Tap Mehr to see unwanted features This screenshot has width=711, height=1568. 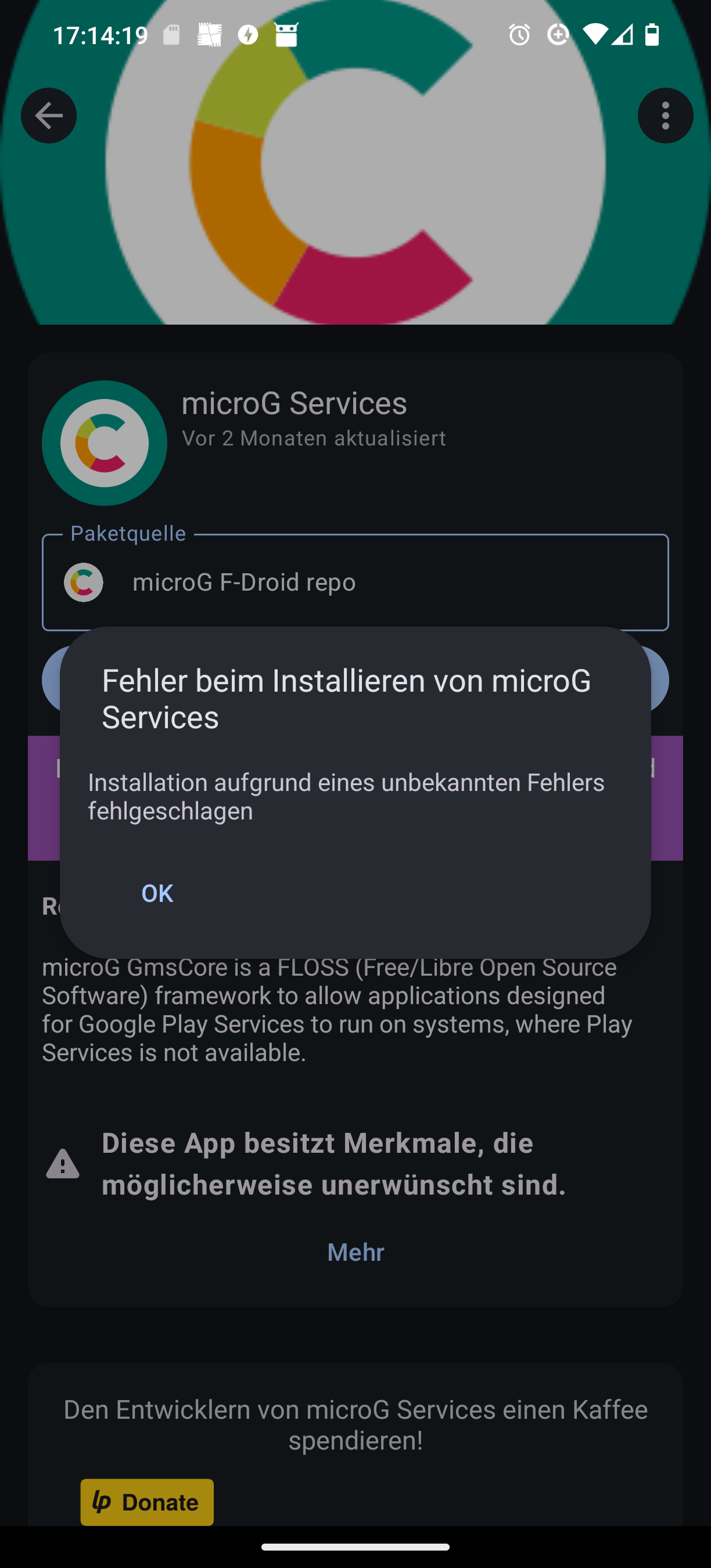click(355, 1252)
